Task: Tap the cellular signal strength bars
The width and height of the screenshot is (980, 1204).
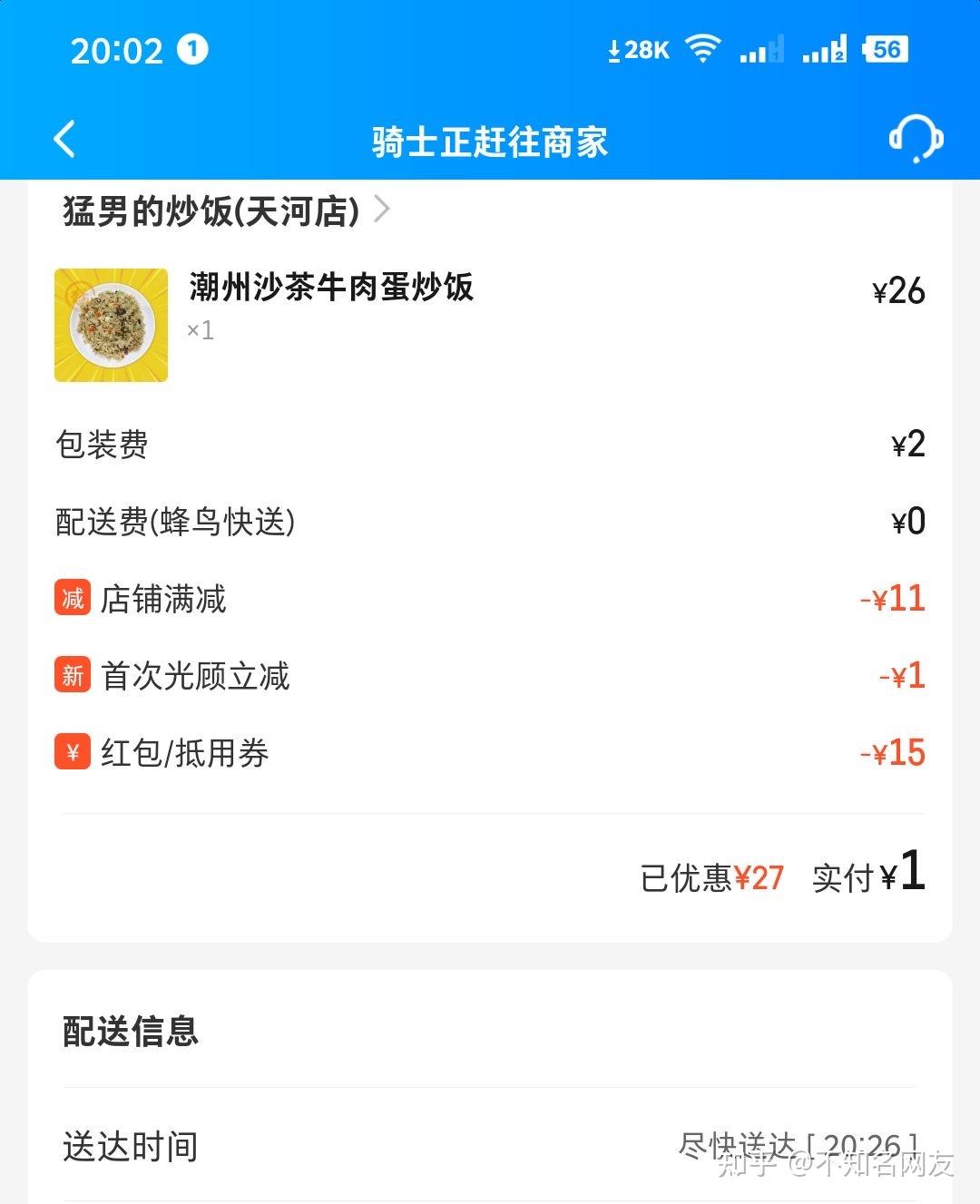Action: 760,50
